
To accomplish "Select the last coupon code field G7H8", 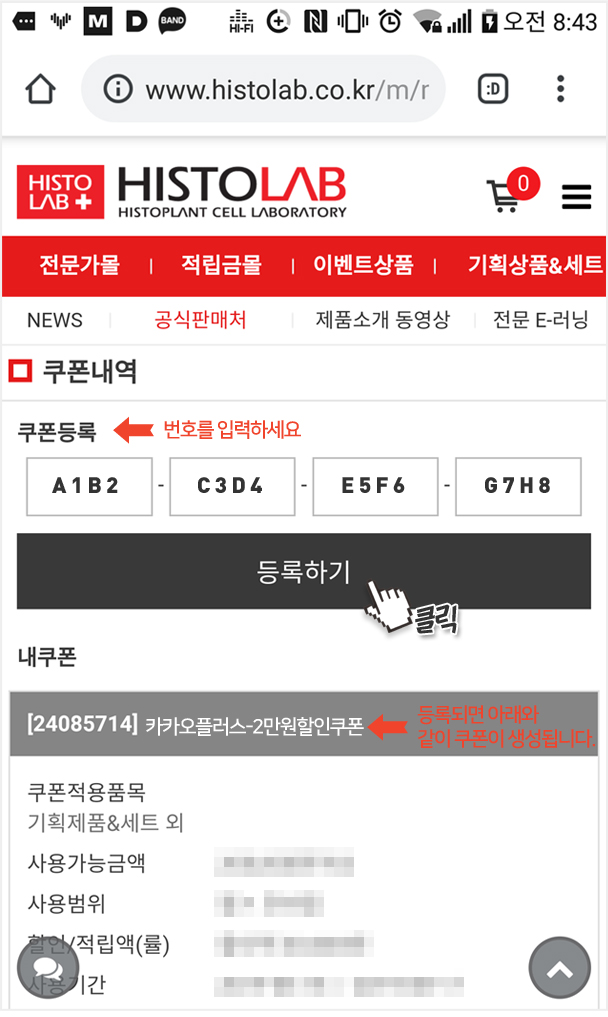I will pos(518,487).
